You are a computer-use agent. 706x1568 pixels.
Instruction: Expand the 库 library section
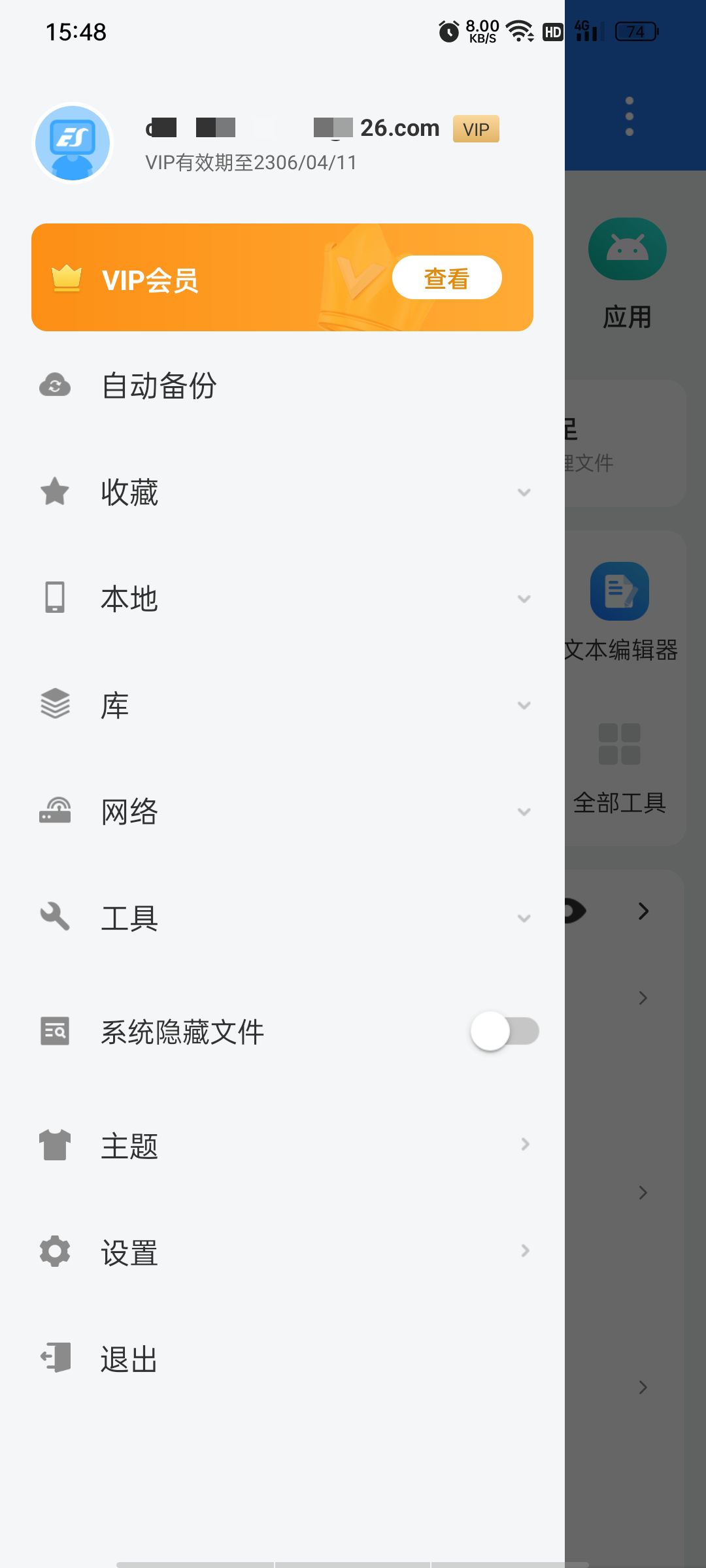click(282, 705)
